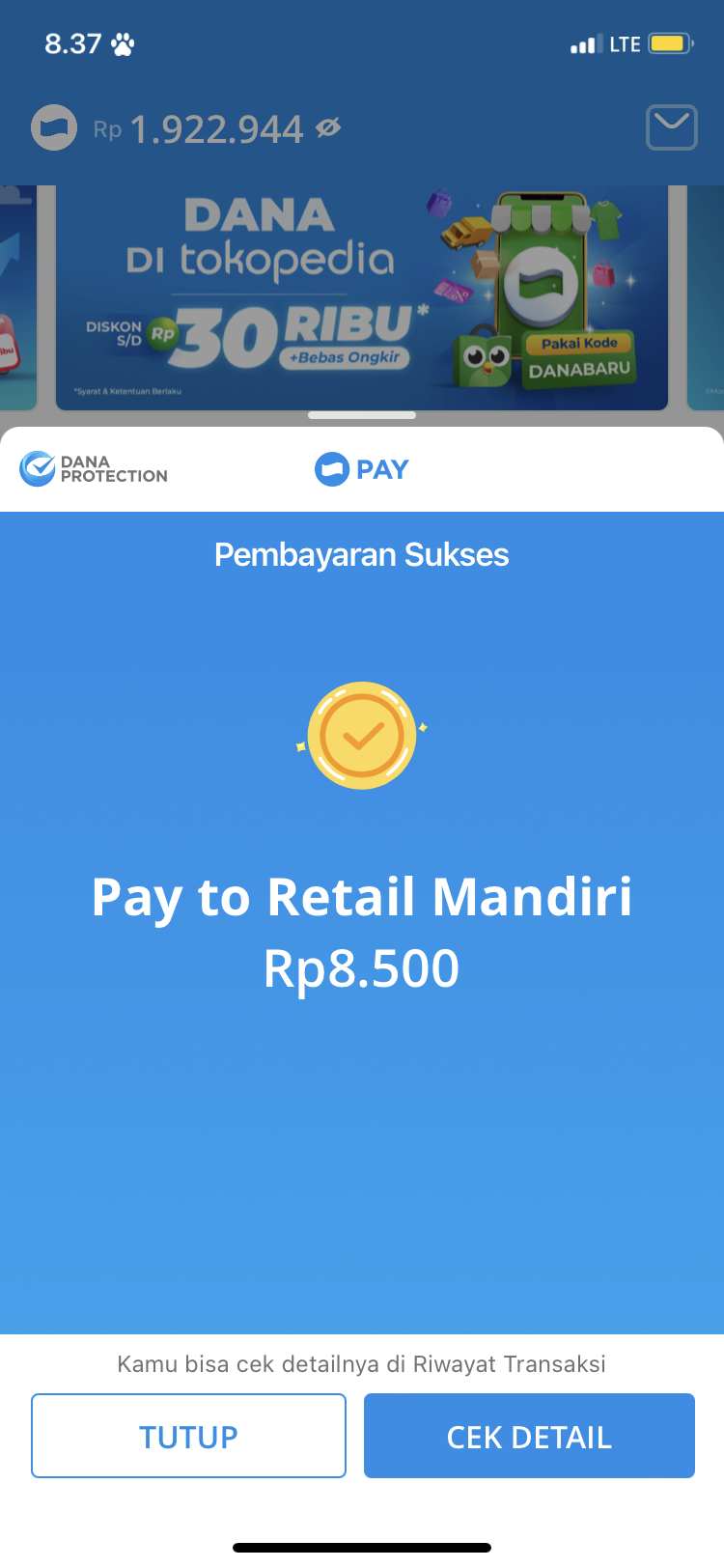Tap the TUTUP button to close
Image resolution: width=724 pixels, height=1568 pixels.
click(188, 1436)
